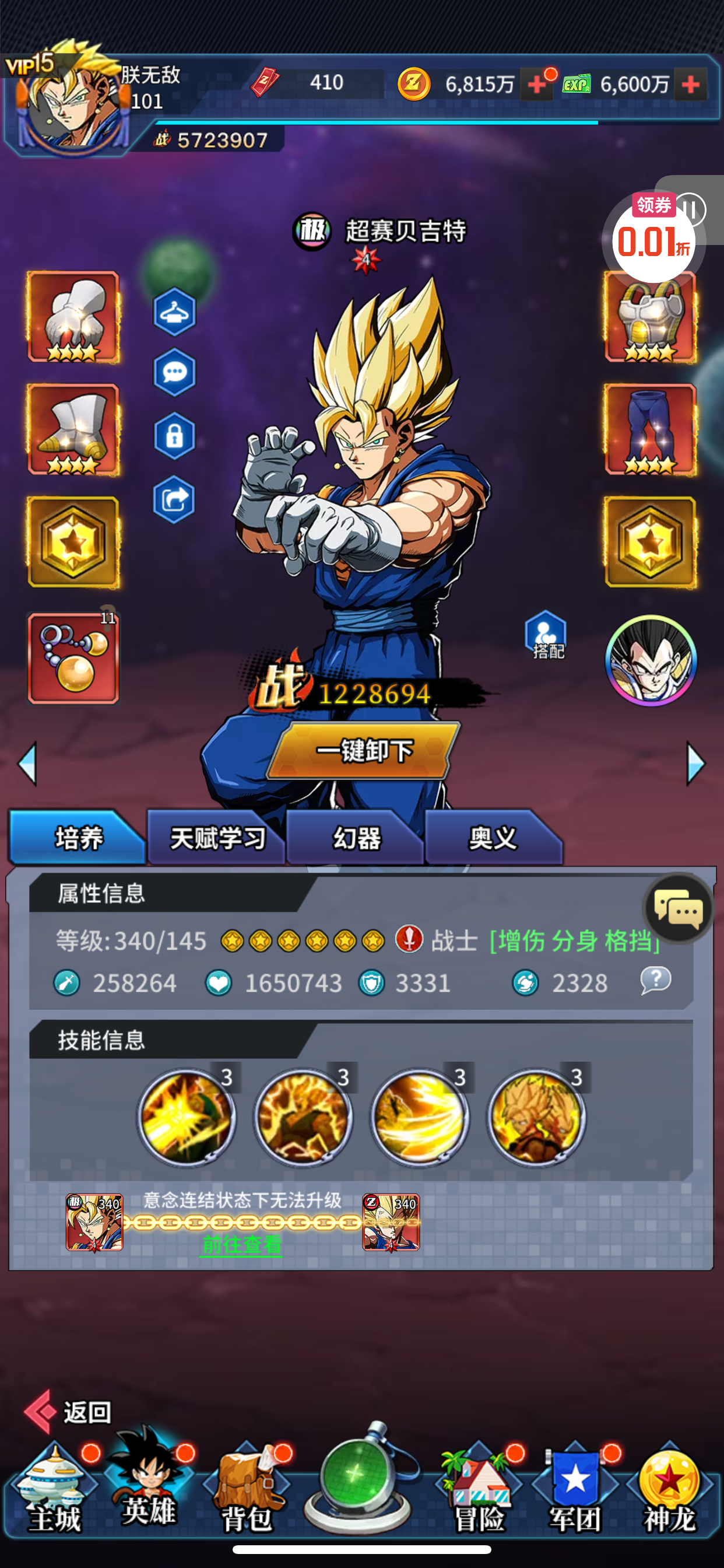Select the 奥义 tab
Viewport: 724px width, 1568px height.
(x=493, y=838)
